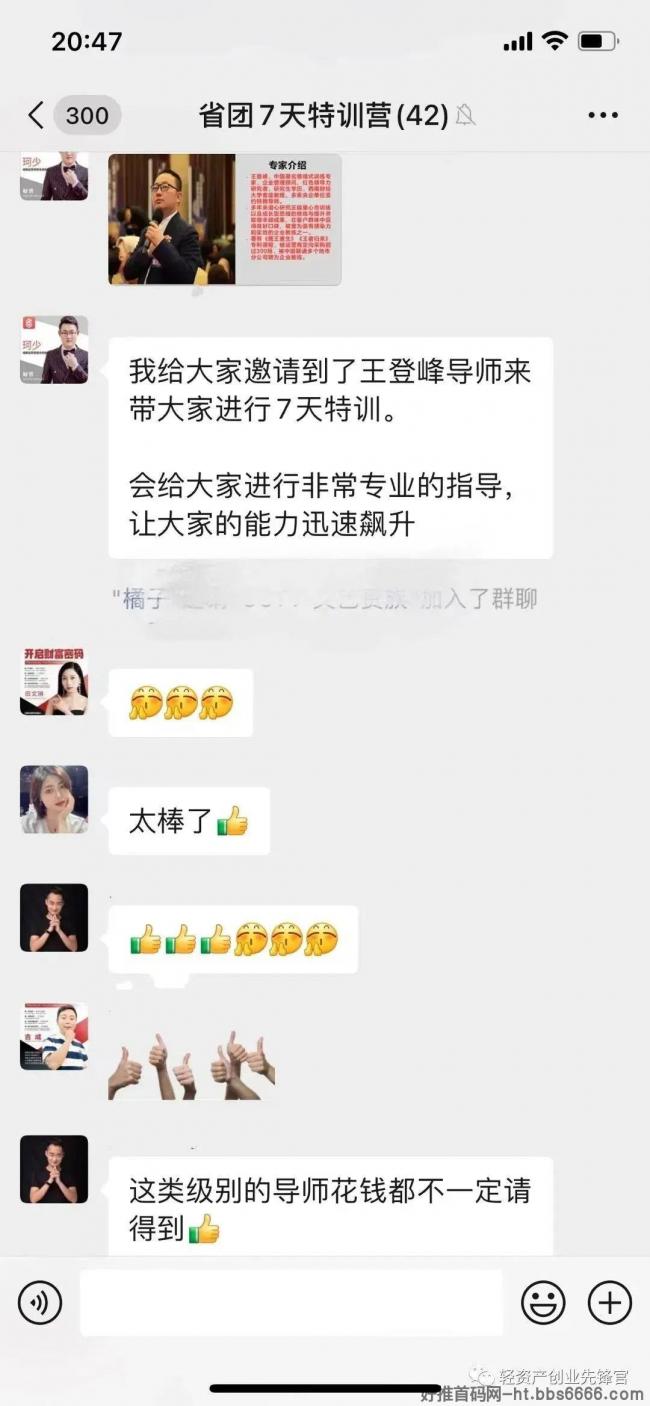
Task: Open the 开启财富密码 user avatar
Action: click(54, 682)
